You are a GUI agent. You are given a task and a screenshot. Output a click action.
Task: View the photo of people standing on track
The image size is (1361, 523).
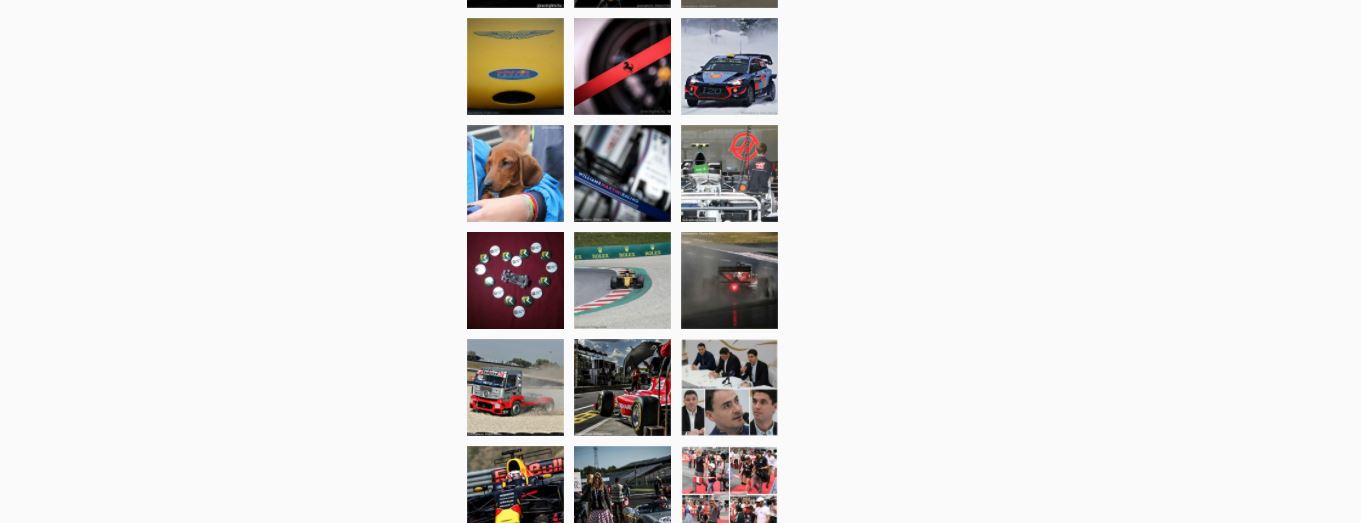click(x=622, y=485)
